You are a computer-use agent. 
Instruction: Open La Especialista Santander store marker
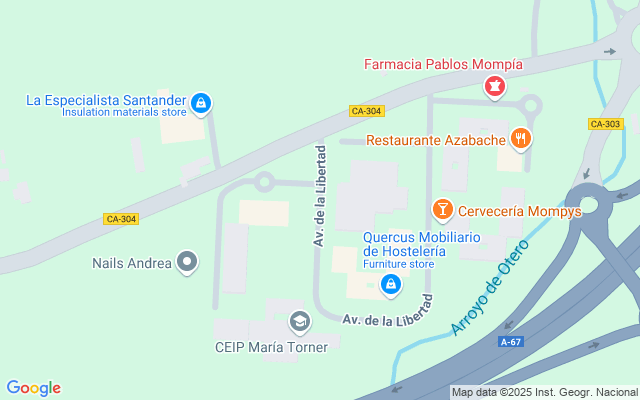click(x=201, y=101)
